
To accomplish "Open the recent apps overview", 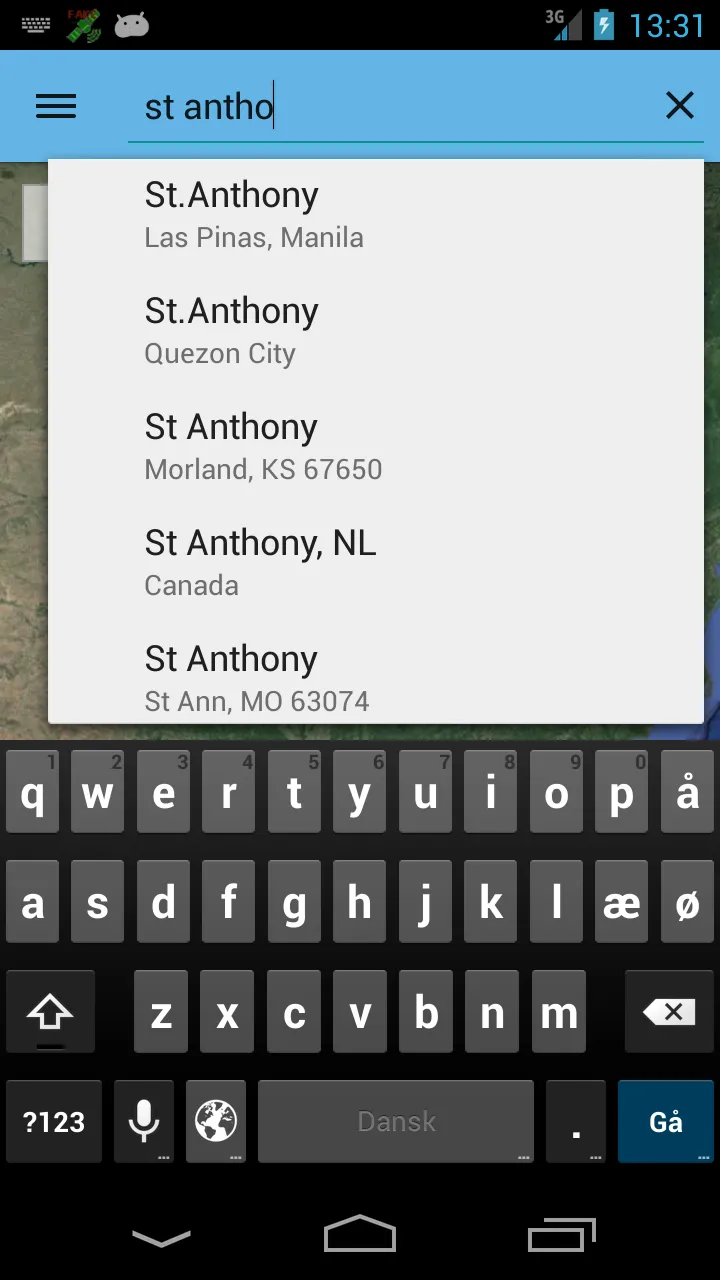I will point(561,1236).
